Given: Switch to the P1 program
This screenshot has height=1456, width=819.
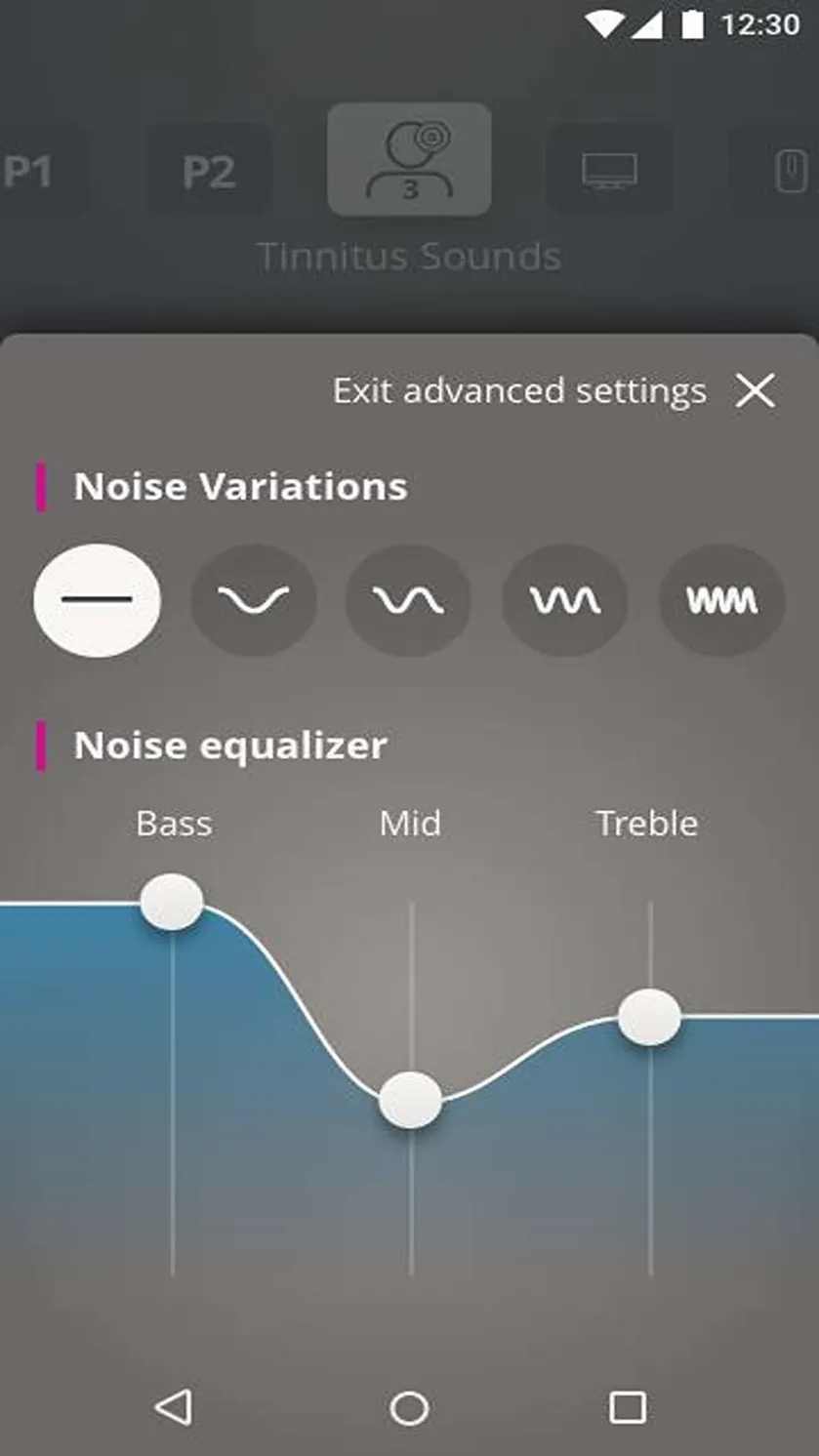Looking at the screenshot, I should click(31, 172).
